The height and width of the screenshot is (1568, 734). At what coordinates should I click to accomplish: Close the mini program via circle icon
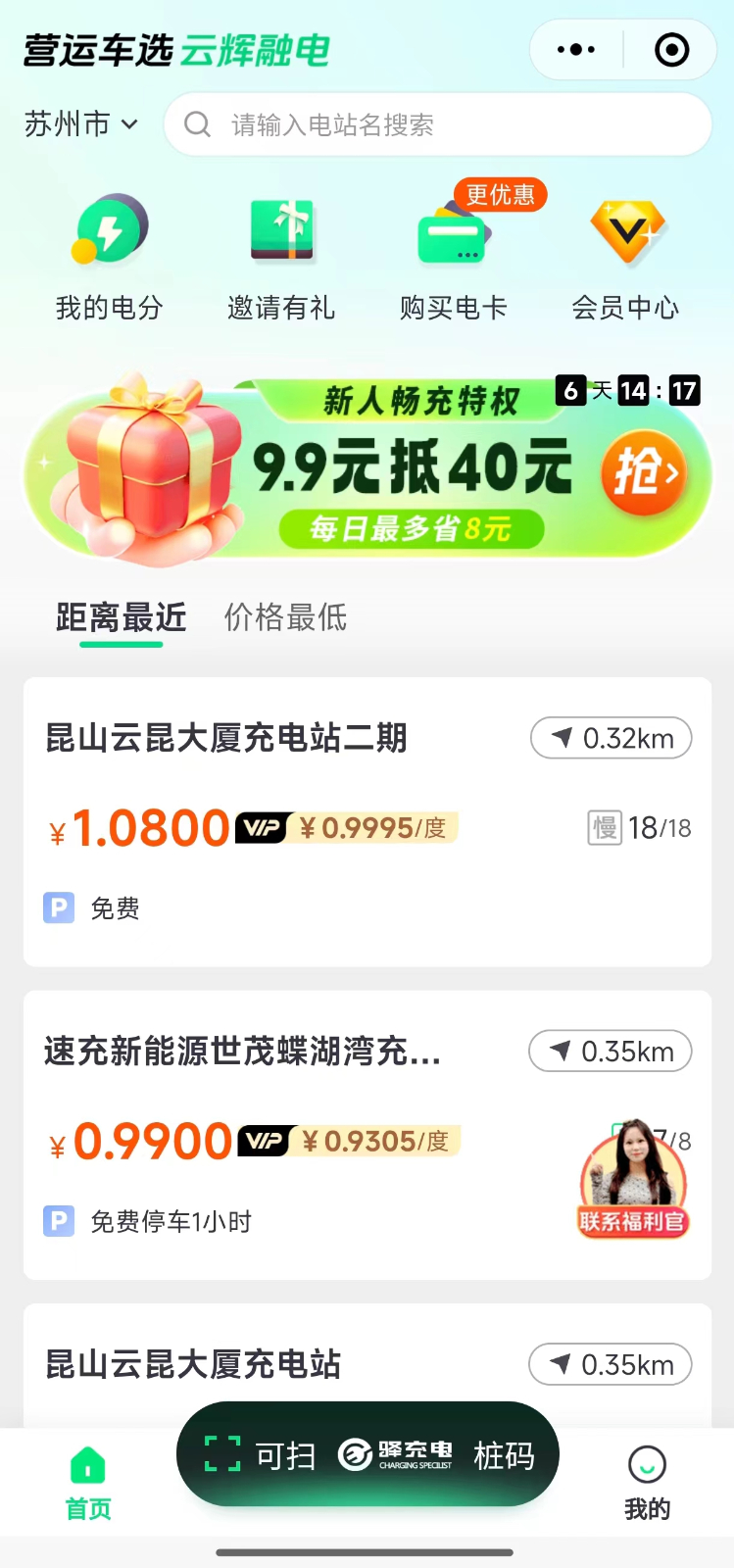click(x=671, y=50)
